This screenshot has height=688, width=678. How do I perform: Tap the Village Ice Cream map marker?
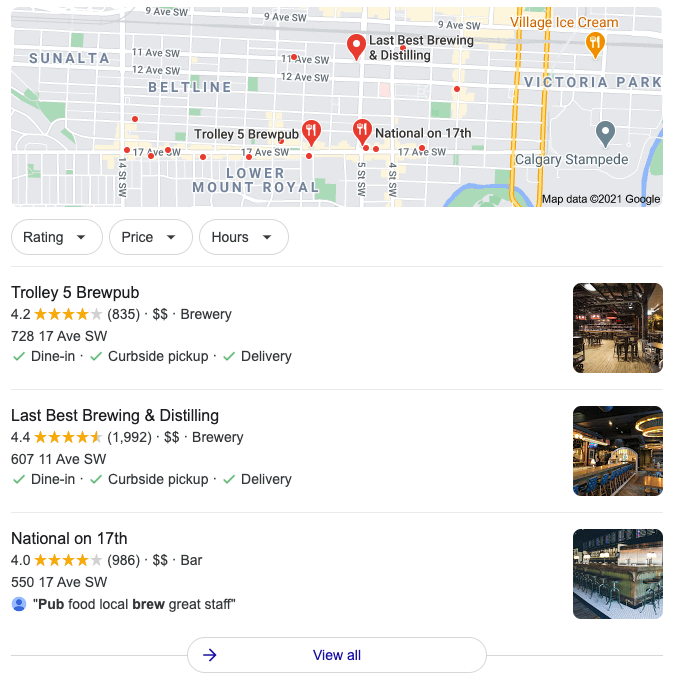pyautogui.click(x=594, y=42)
